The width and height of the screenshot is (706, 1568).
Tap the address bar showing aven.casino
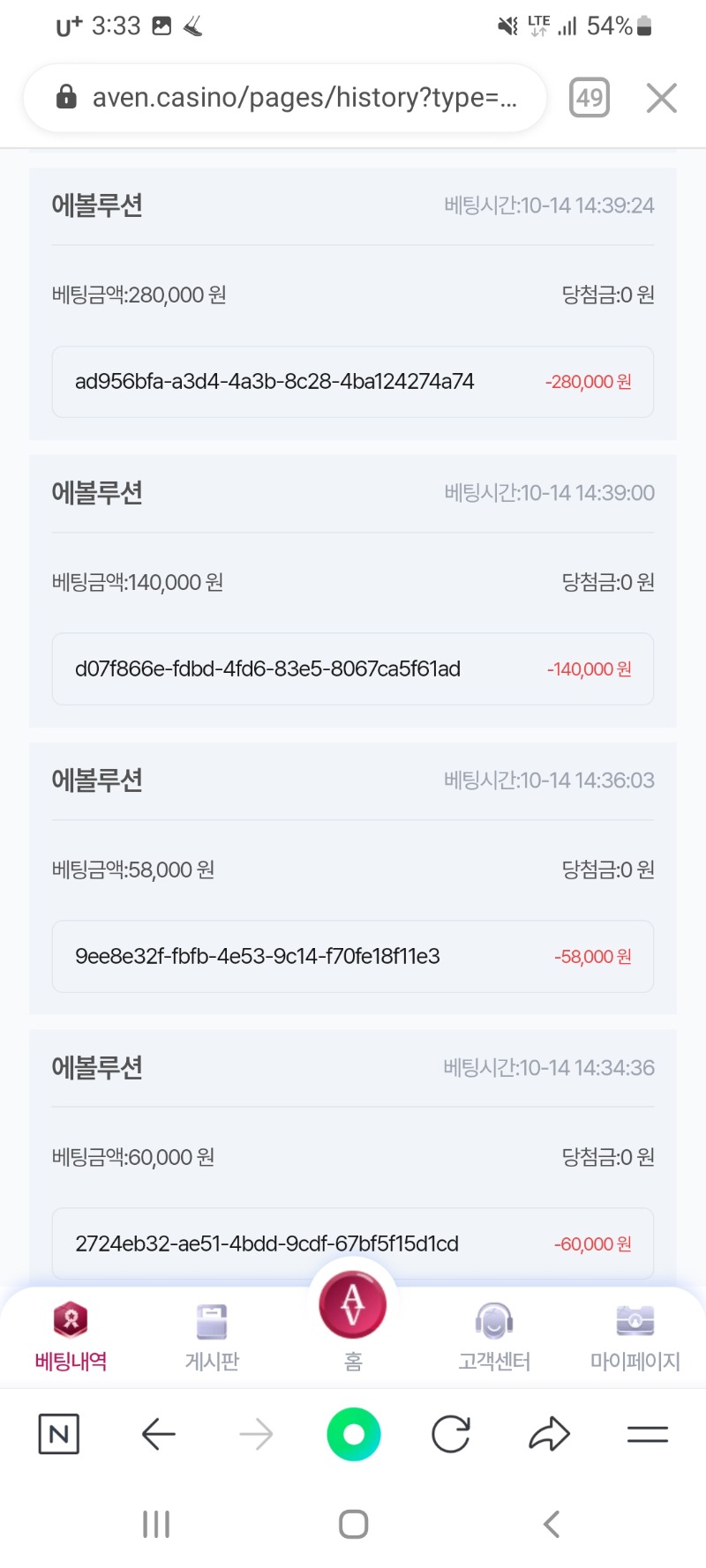[x=285, y=97]
